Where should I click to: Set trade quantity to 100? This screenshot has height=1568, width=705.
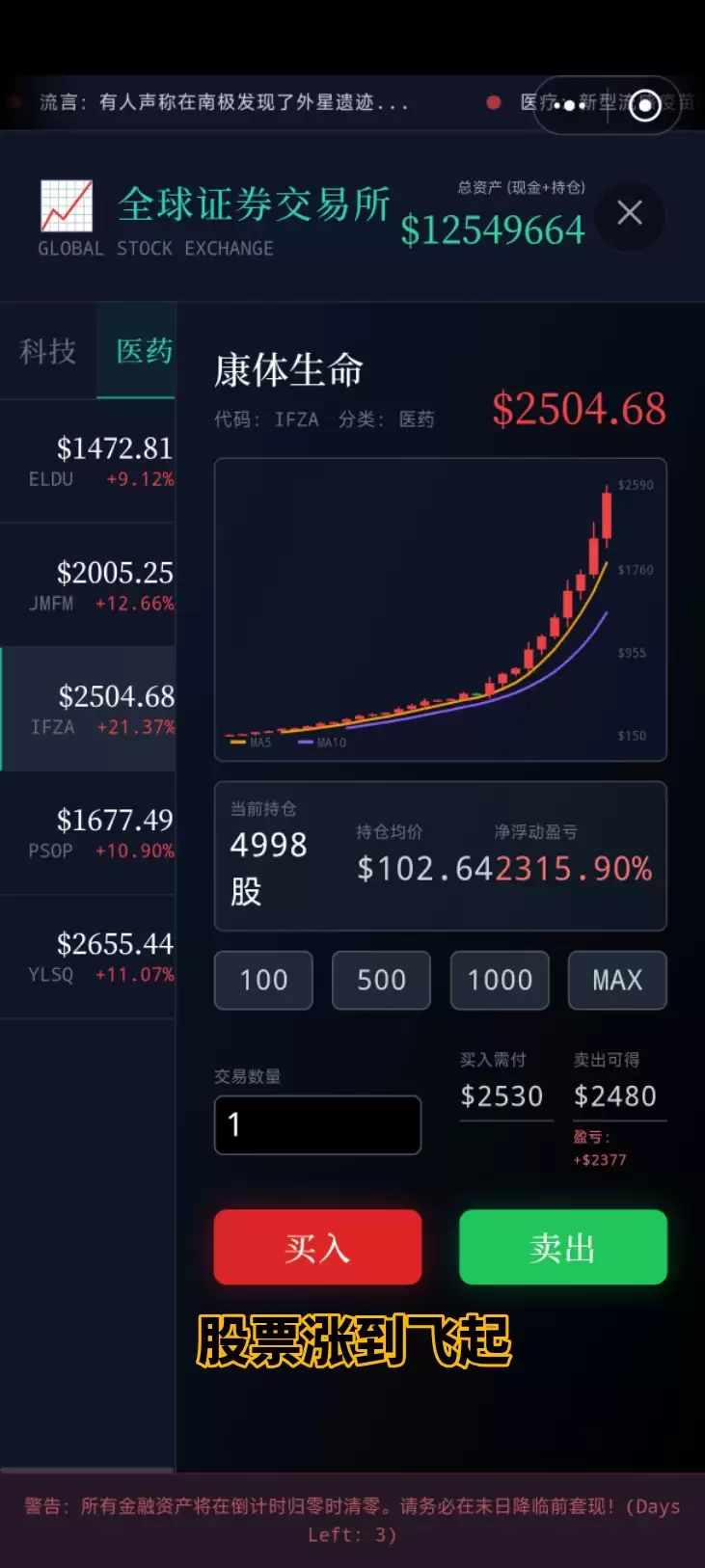coord(263,980)
